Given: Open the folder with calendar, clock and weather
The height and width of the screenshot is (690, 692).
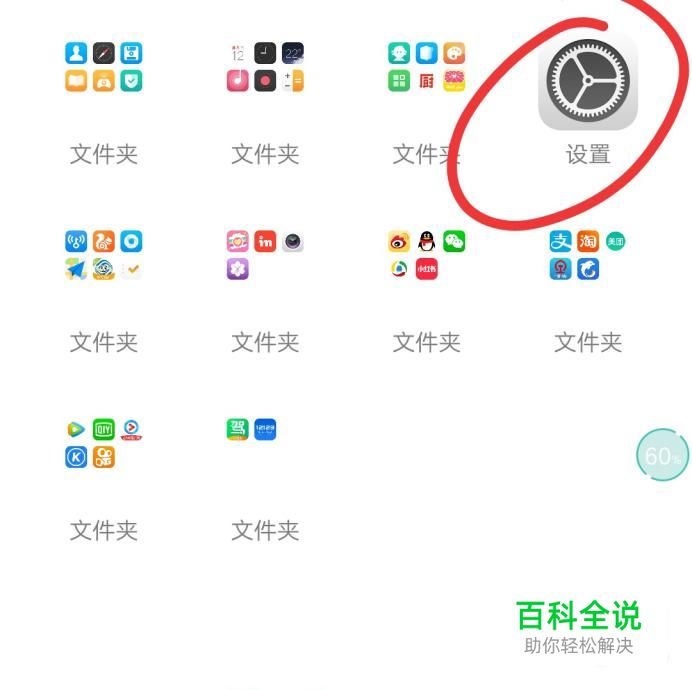Looking at the screenshot, I should click(x=265, y=67).
